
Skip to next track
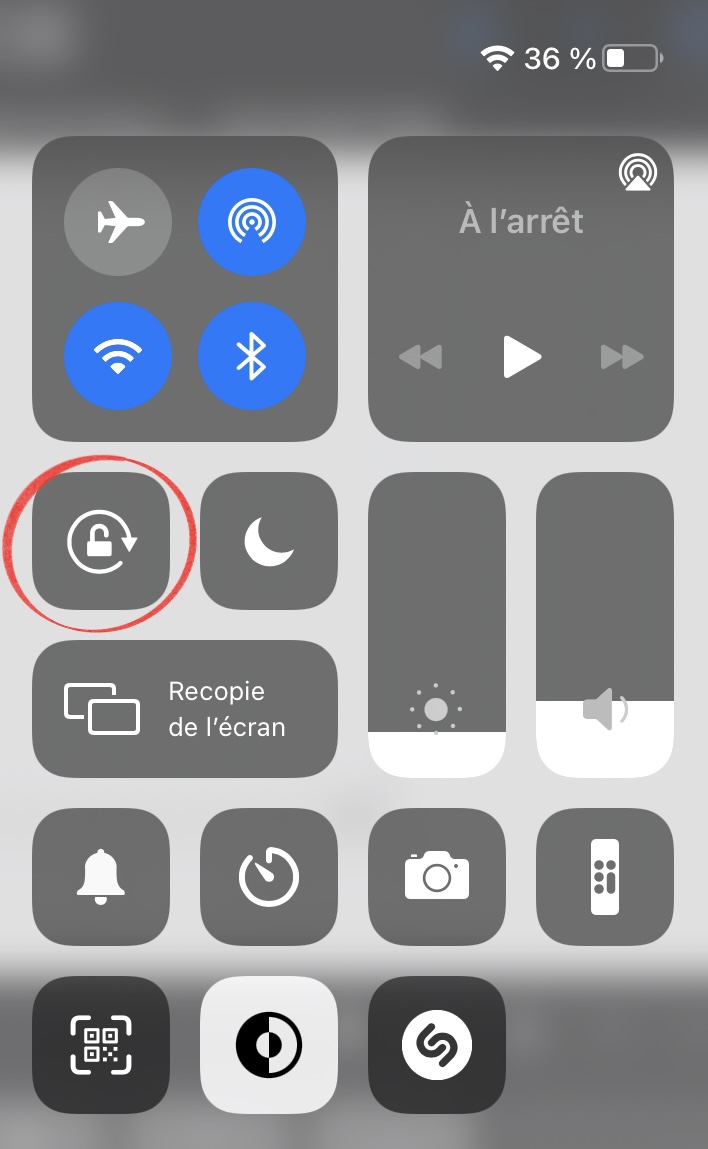pyautogui.click(x=622, y=357)
